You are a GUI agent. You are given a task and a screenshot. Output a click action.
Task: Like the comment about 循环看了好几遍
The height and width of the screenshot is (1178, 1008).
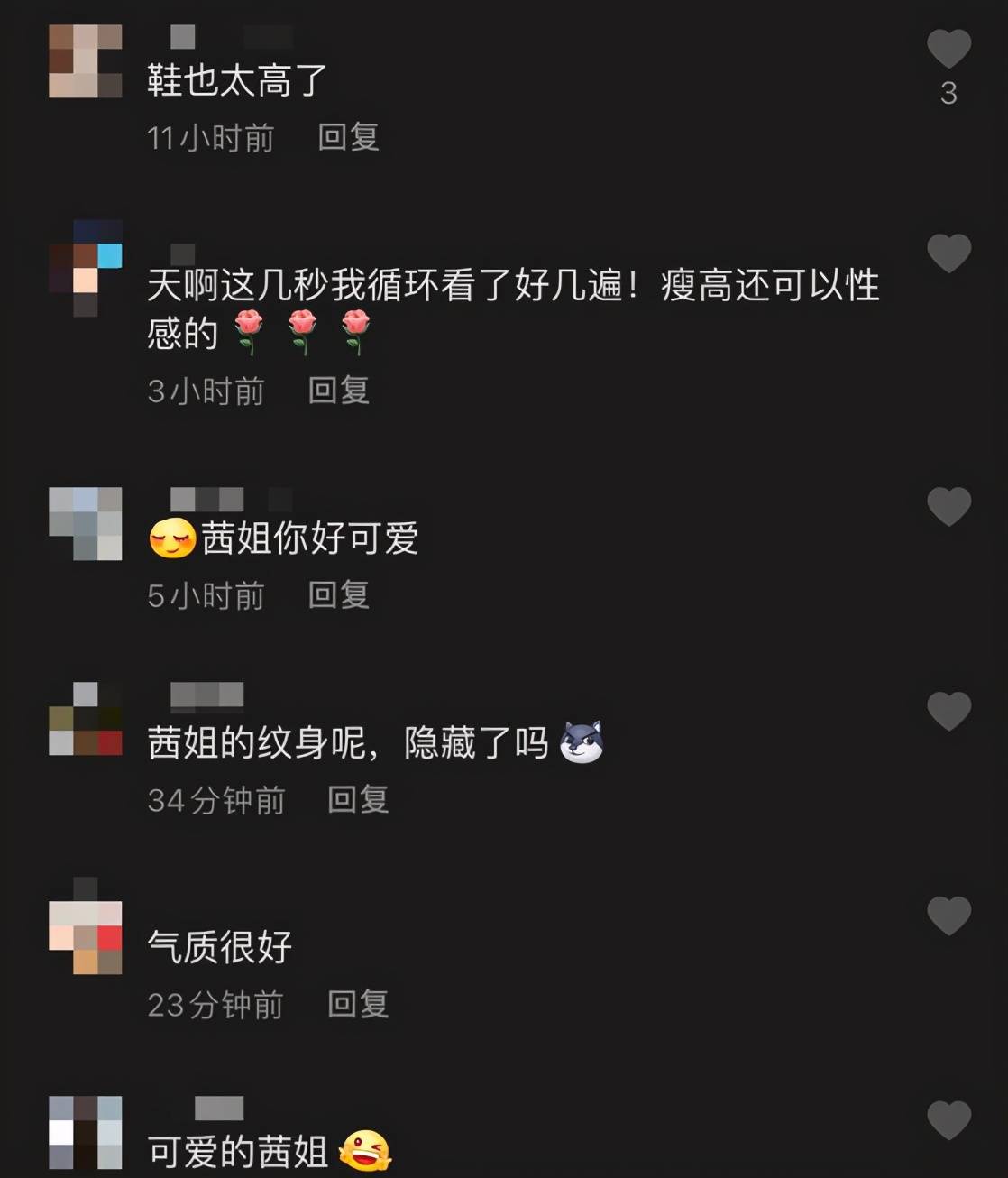click(x=948, y=253)
